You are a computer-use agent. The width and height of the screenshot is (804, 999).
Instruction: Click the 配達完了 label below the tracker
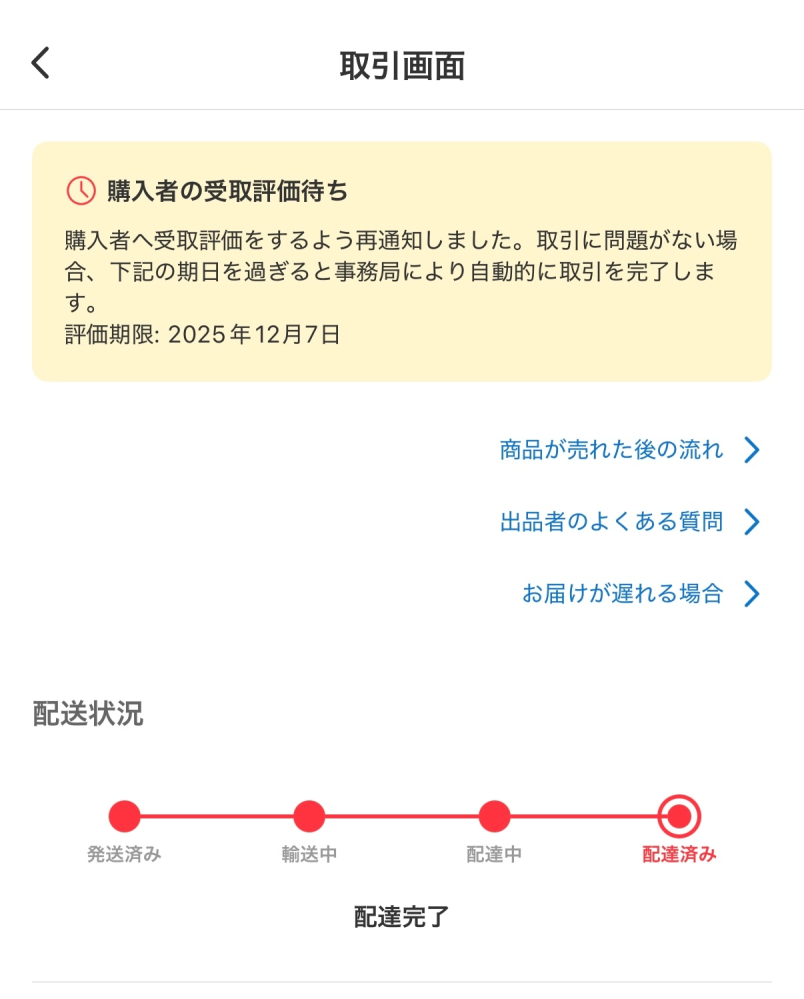(x=401, y=915)
